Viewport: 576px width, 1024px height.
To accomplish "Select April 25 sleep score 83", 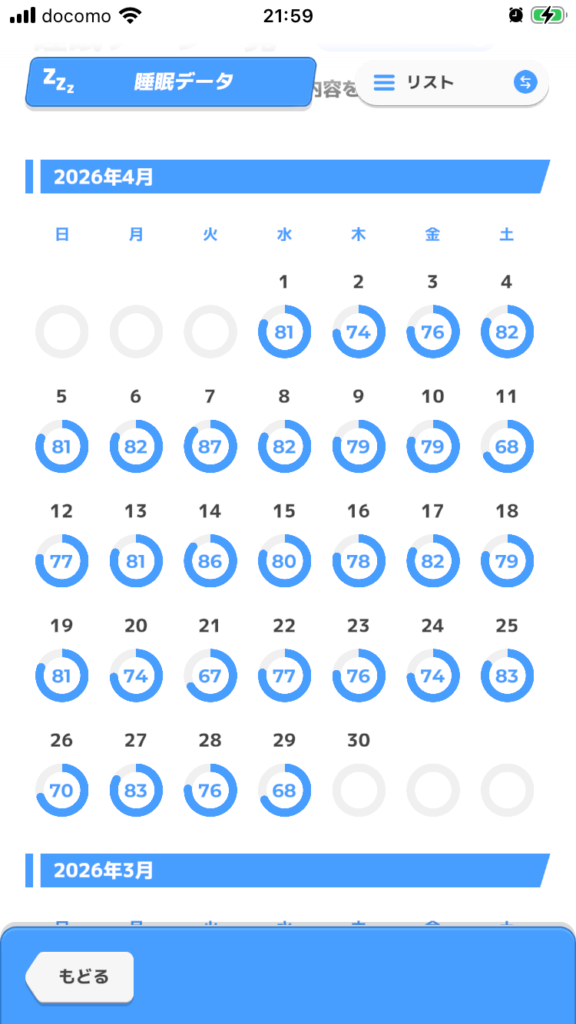I will tap(507, 676).
